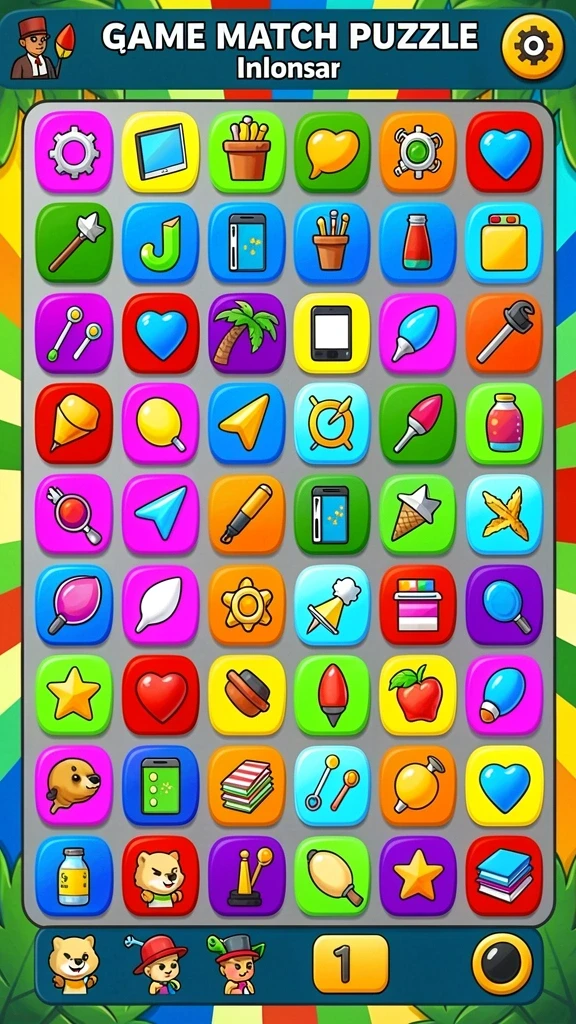Choose the stacked books tile on orange
Image resolution: width=576 pixels, height=1024 pixels.
coord(246,786)
